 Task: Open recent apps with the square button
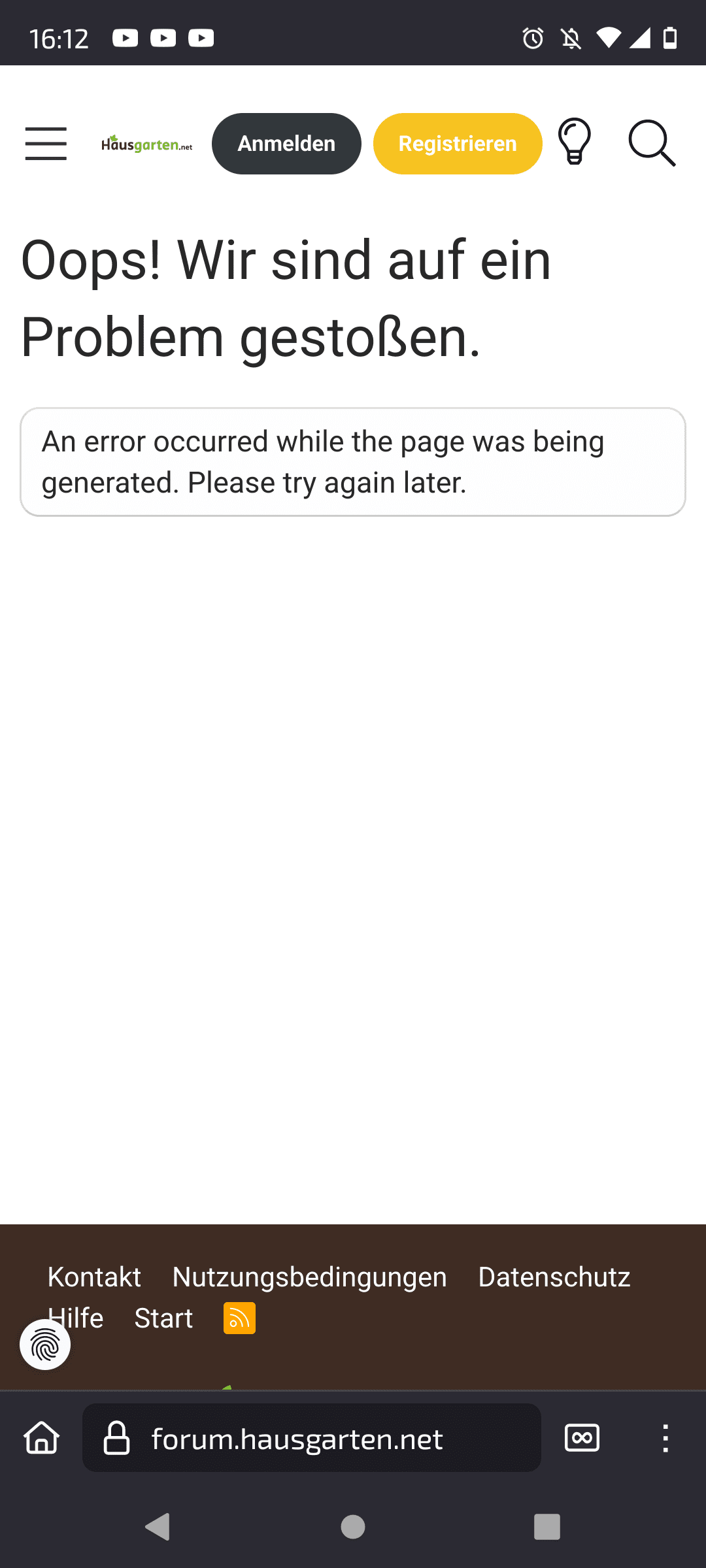click(x=547, y=1527)
